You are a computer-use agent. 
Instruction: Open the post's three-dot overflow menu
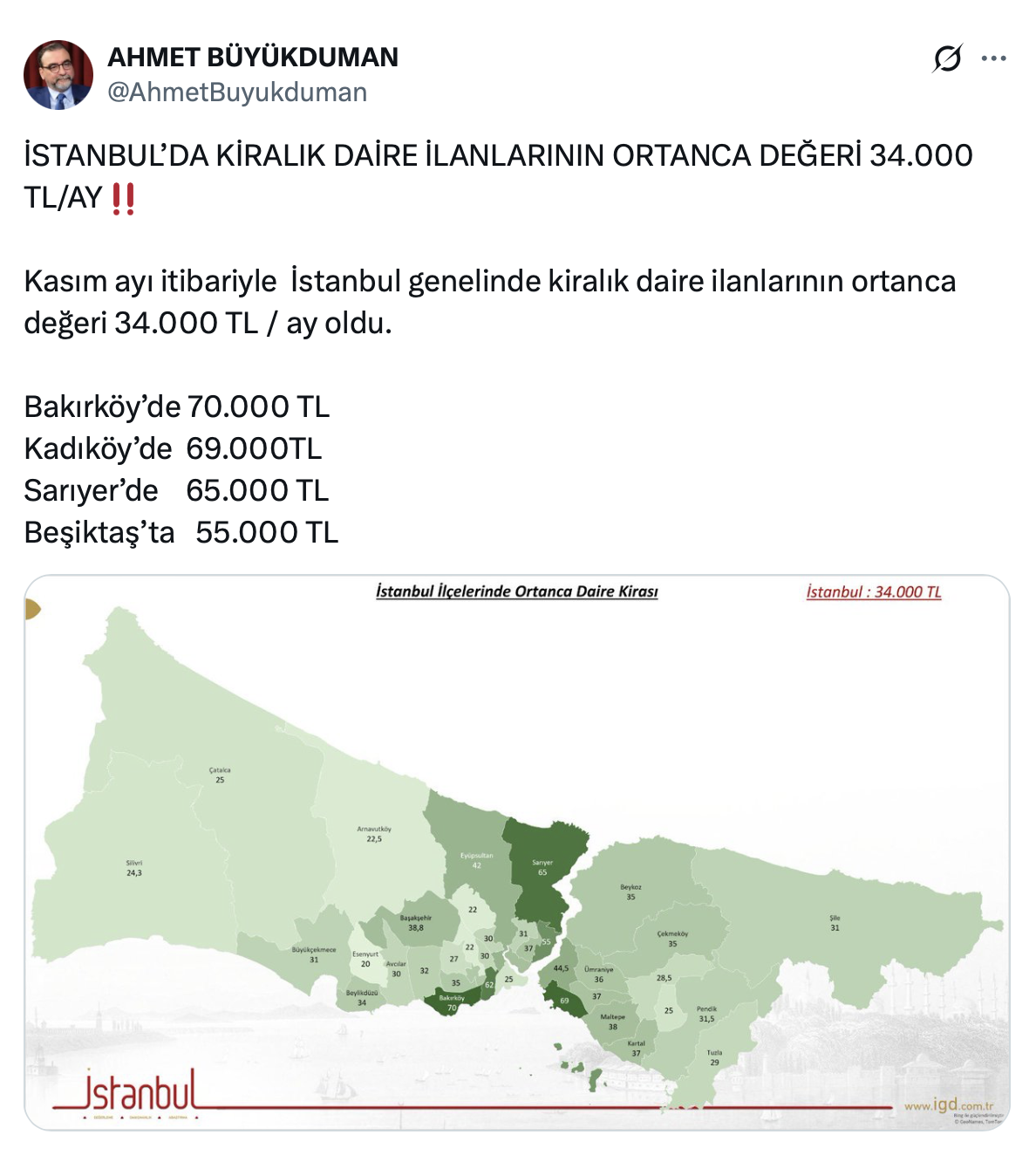993,58
